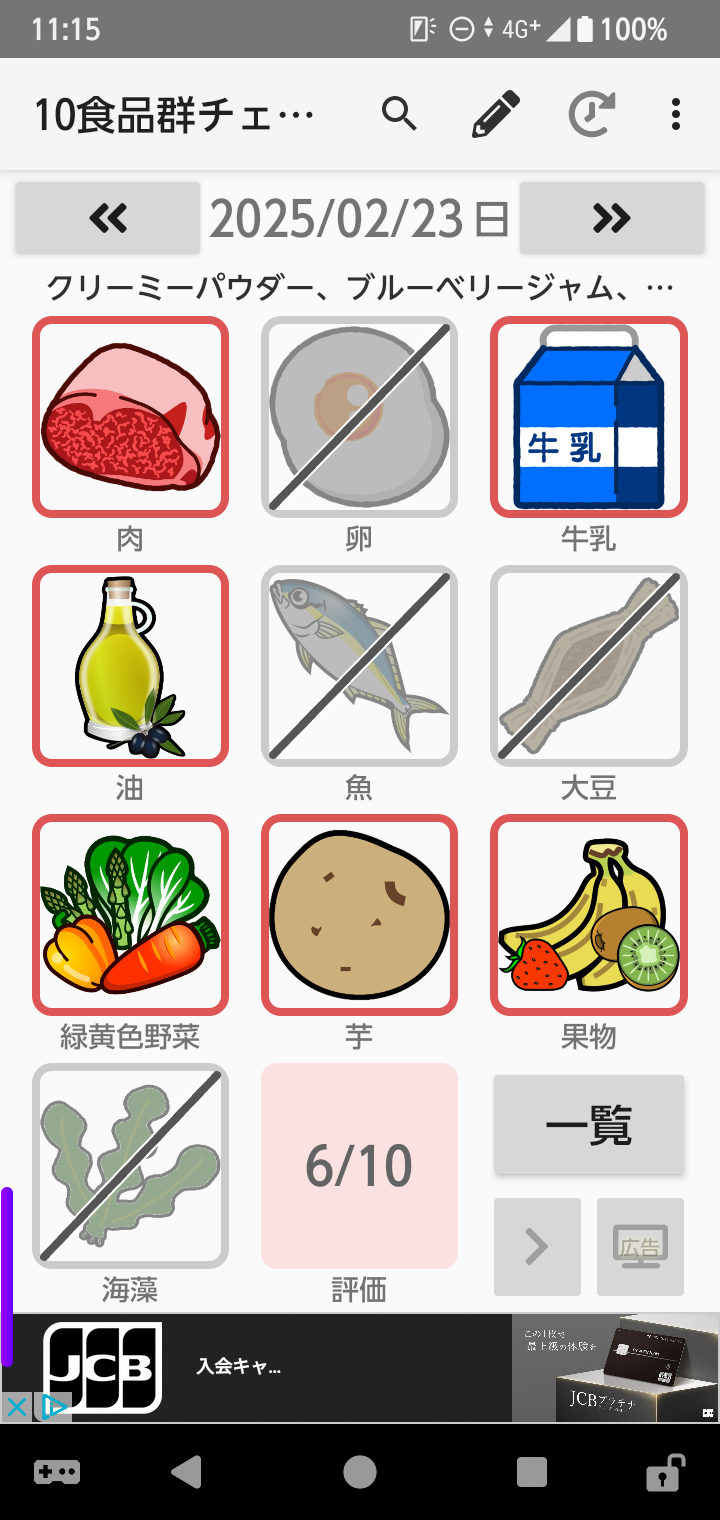720x1520 pixels.
Task: Open the three-dot overflow menu
Action: 676,115
